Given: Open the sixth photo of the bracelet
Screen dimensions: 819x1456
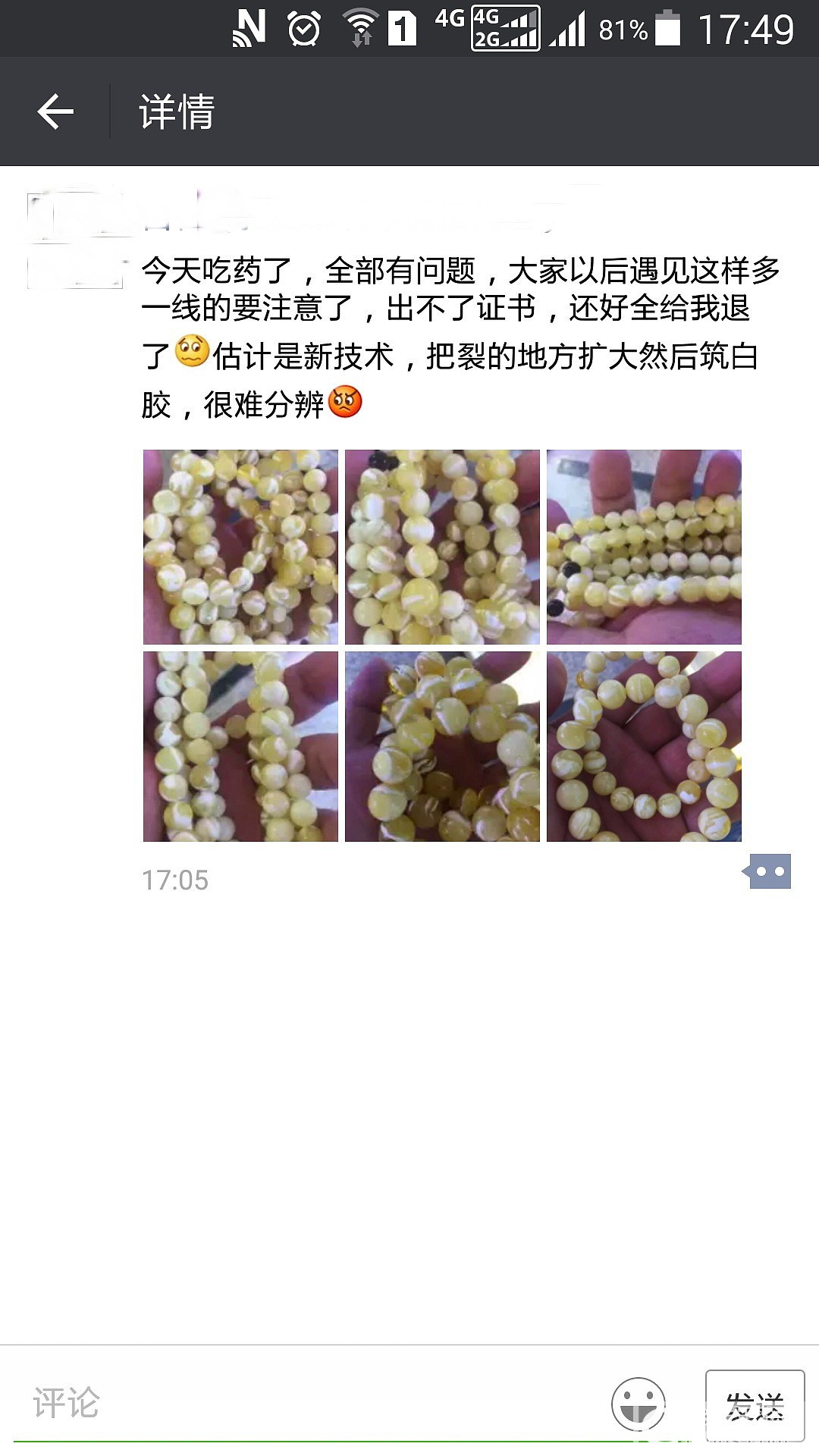Looking at the screenshot, I should pos(644,747).
